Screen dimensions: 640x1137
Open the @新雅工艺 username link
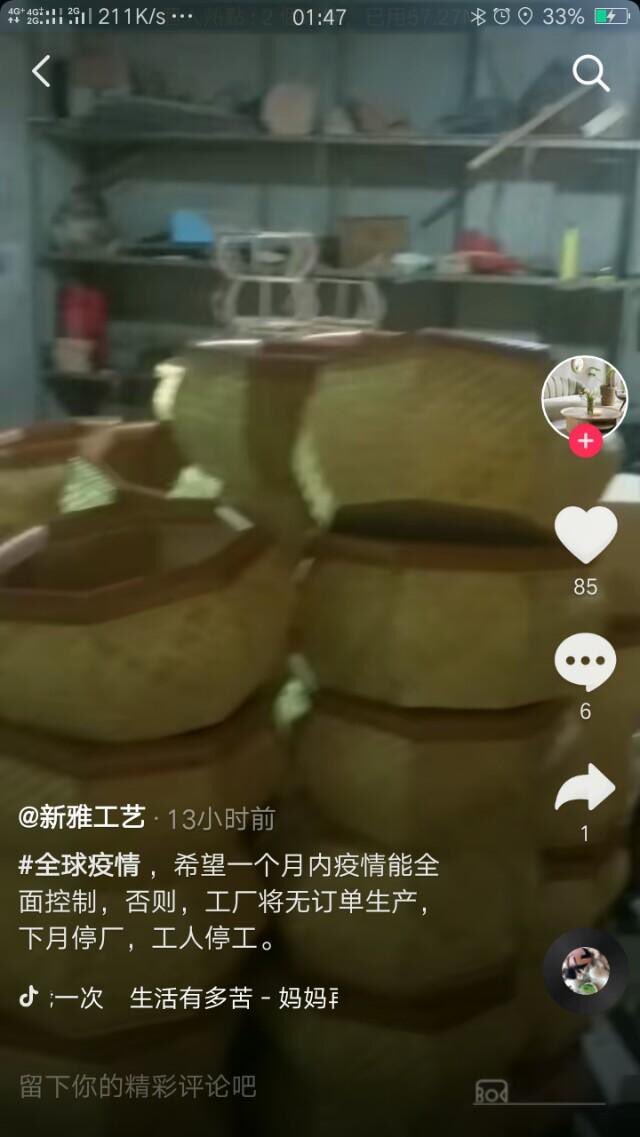[82, 818]
